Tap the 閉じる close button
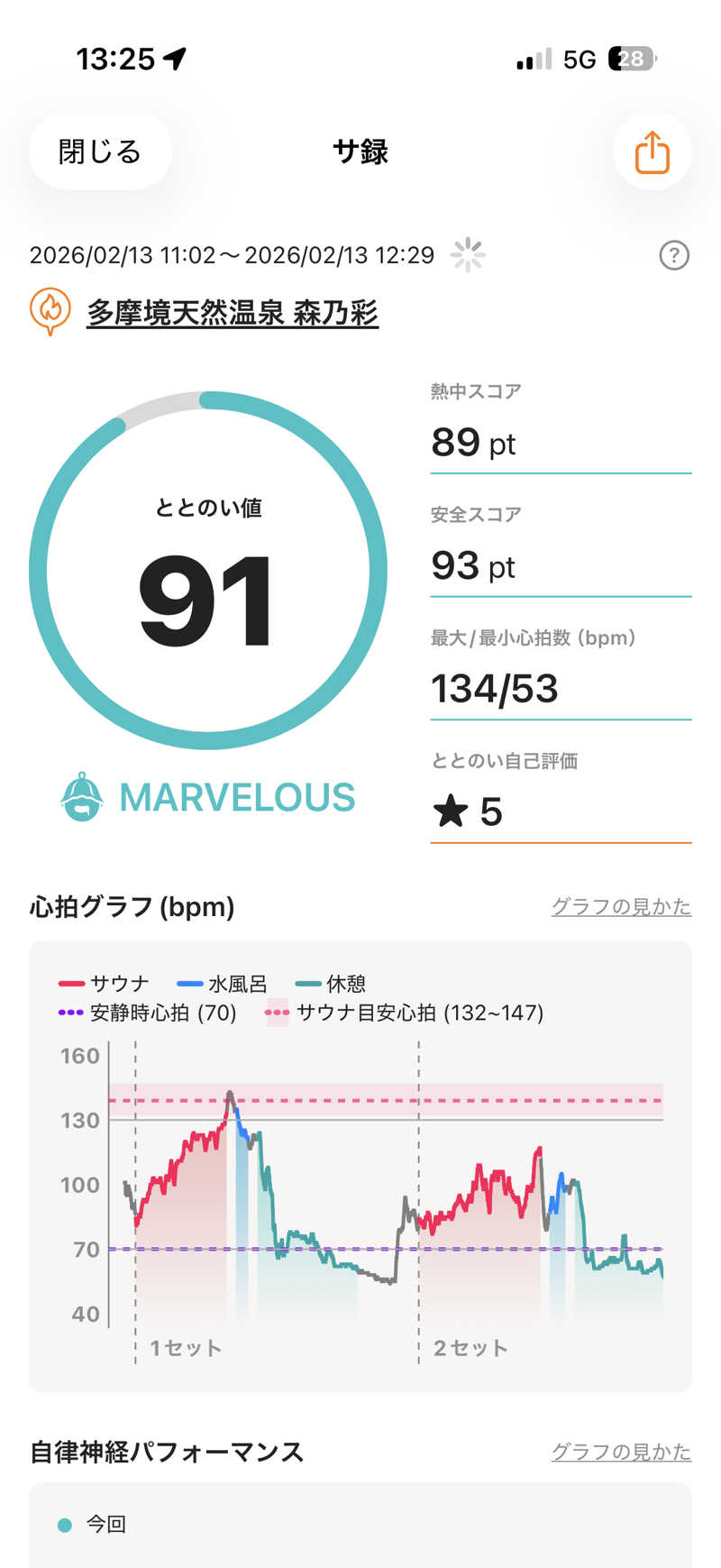Image resolution: width=721 pixels, height=1568 pixels. point(100,151)
